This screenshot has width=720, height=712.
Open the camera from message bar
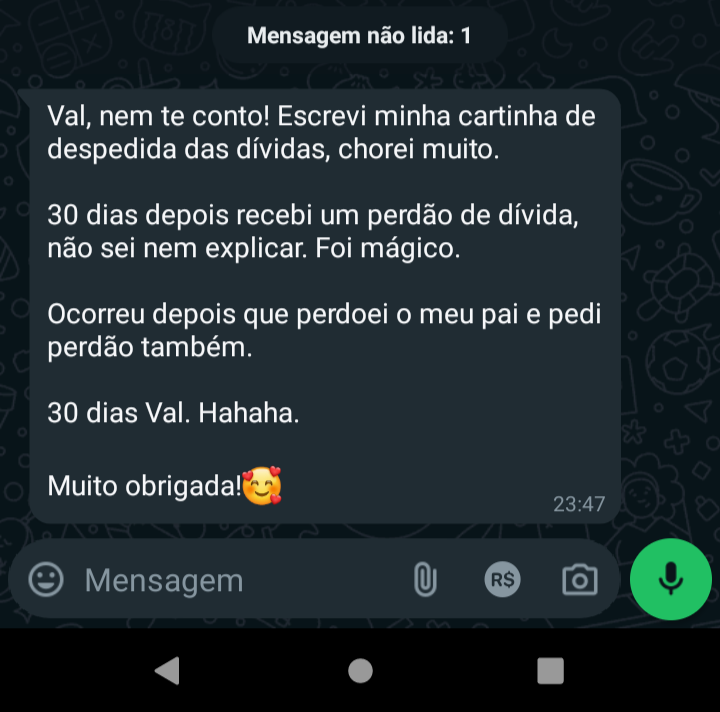[x=580, y=580]
